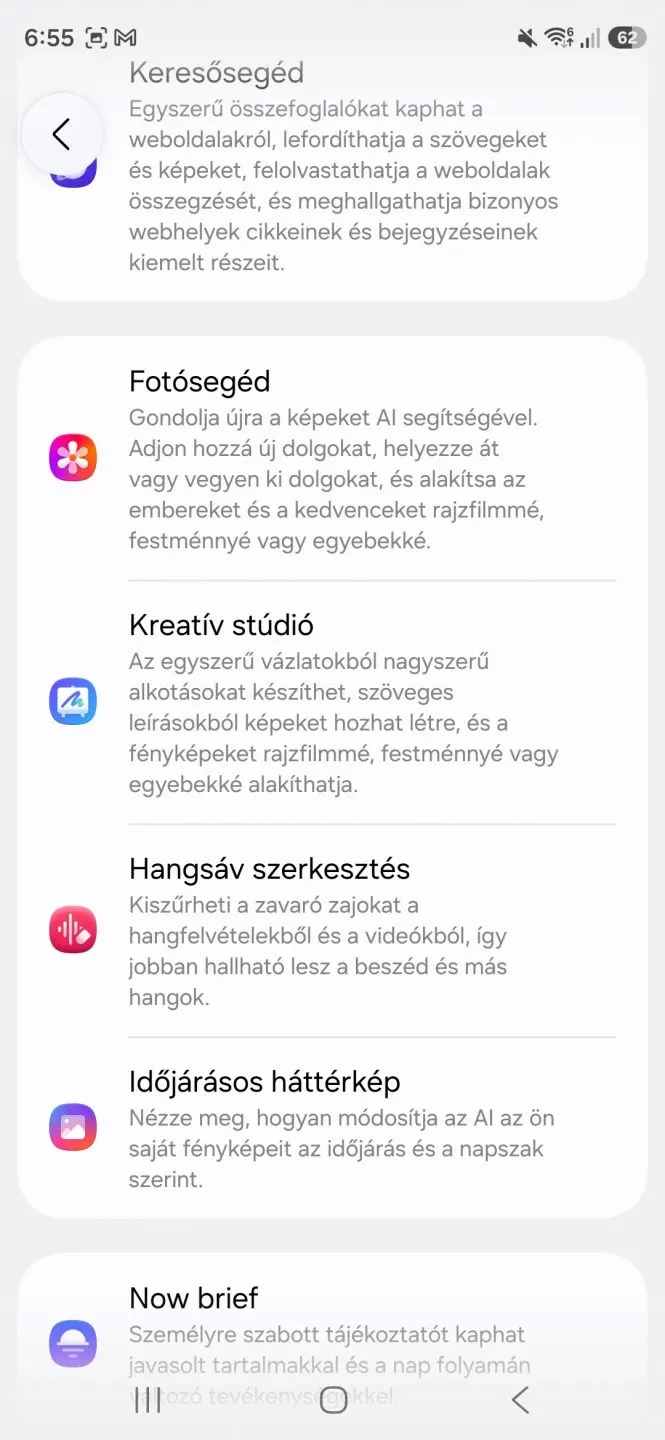The image size is (665, 1440).
Task: Open recent apps from navigation bar
Action: coord(147,1401)
